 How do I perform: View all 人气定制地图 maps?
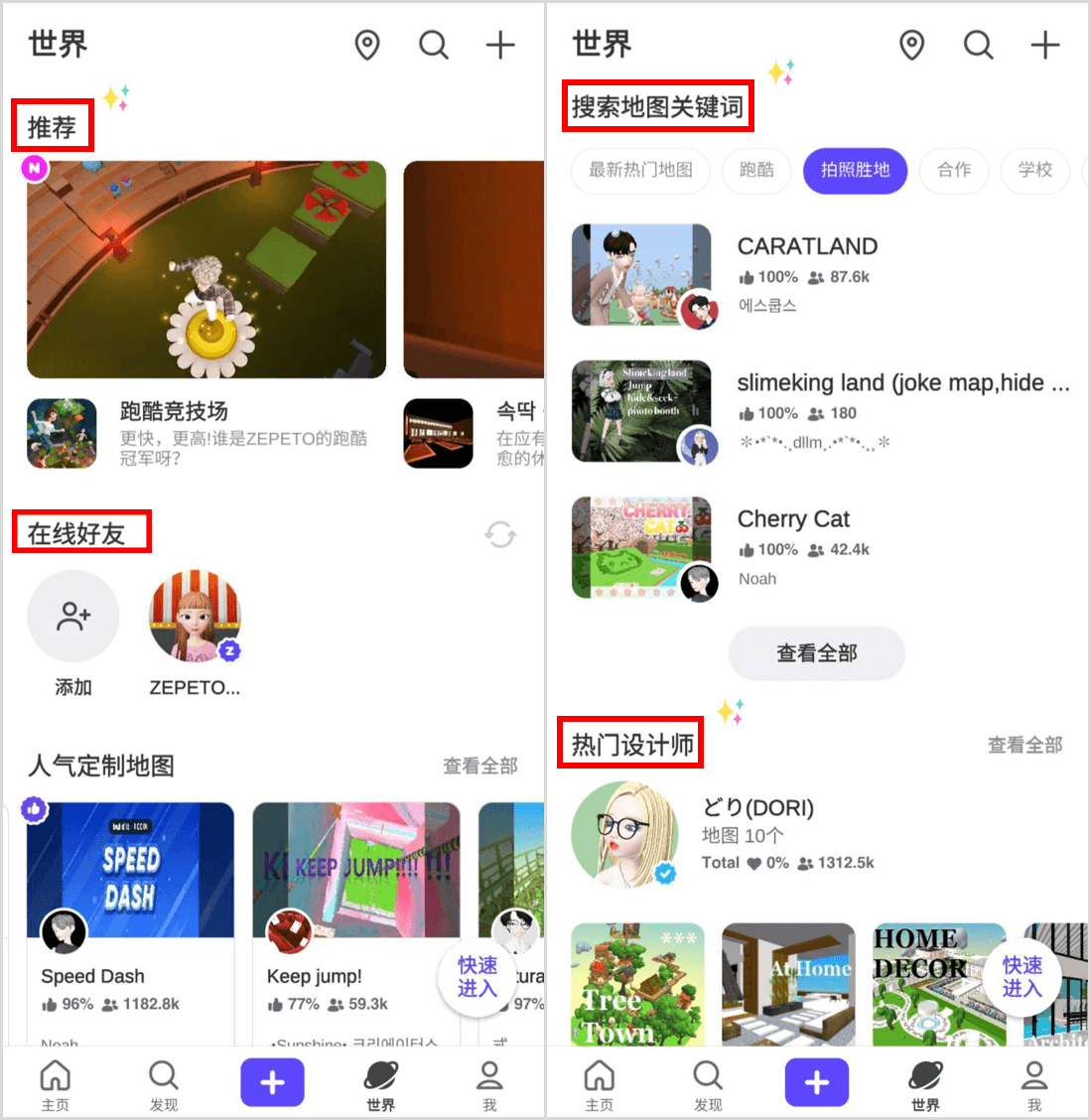[x=480, y=766]
